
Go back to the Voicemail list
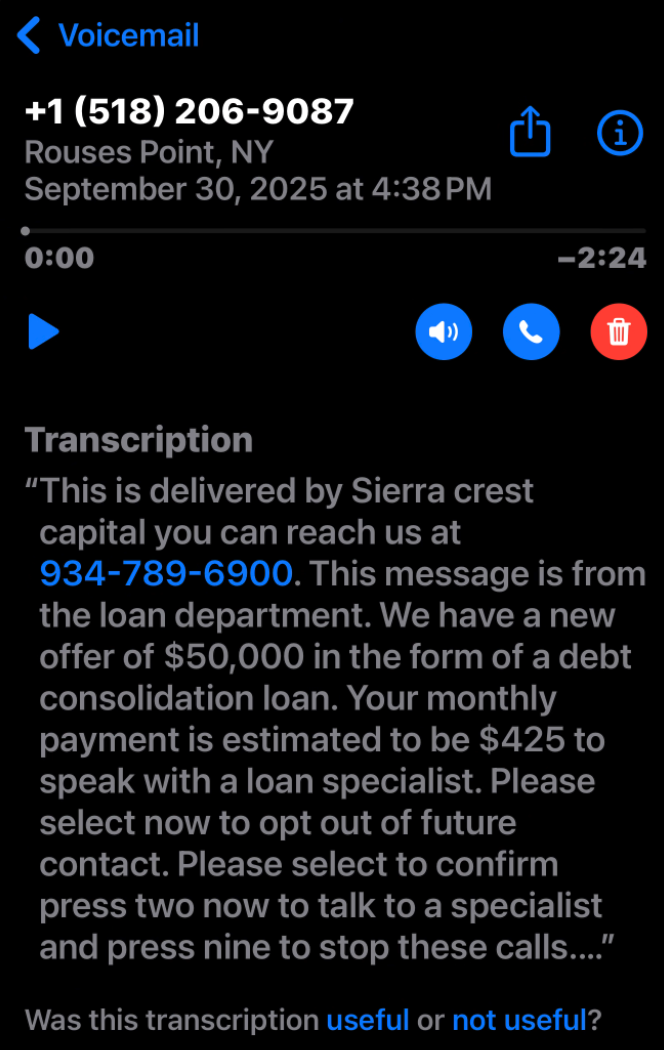coord(108,36)
